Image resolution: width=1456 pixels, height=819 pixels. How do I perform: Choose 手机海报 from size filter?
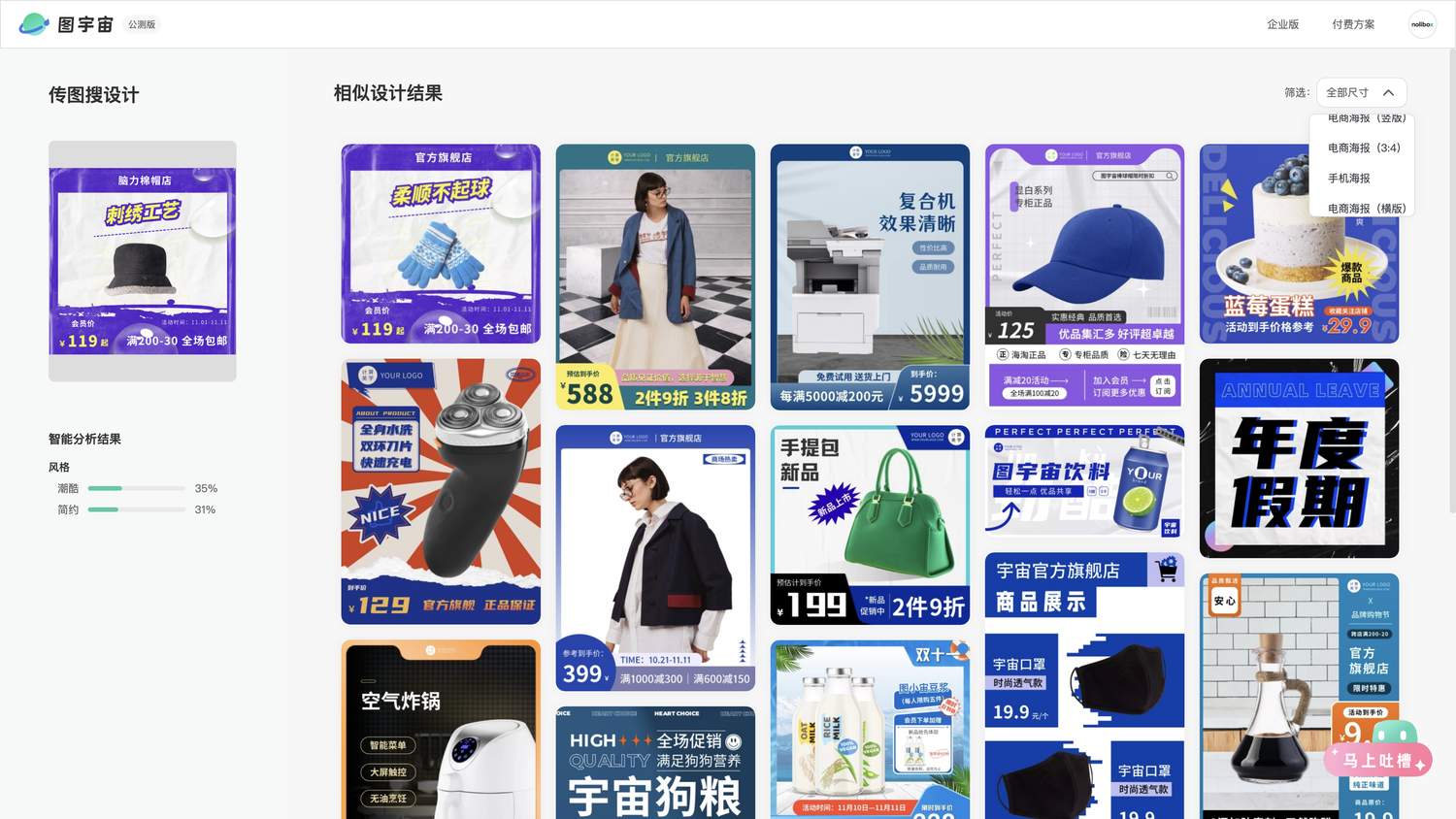(1349, 179)
